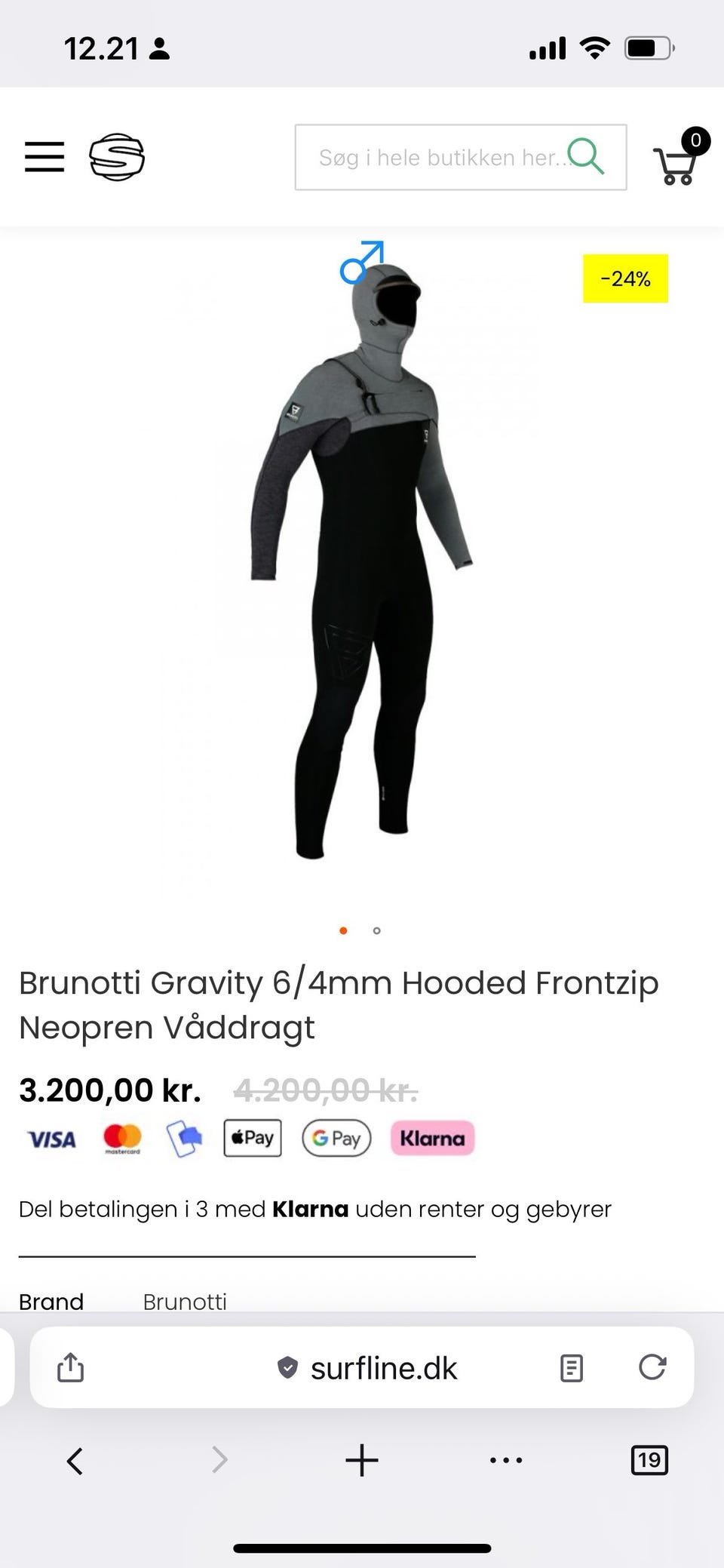
Task: Tap the green search magnifier icon
Action: (585, 156)
